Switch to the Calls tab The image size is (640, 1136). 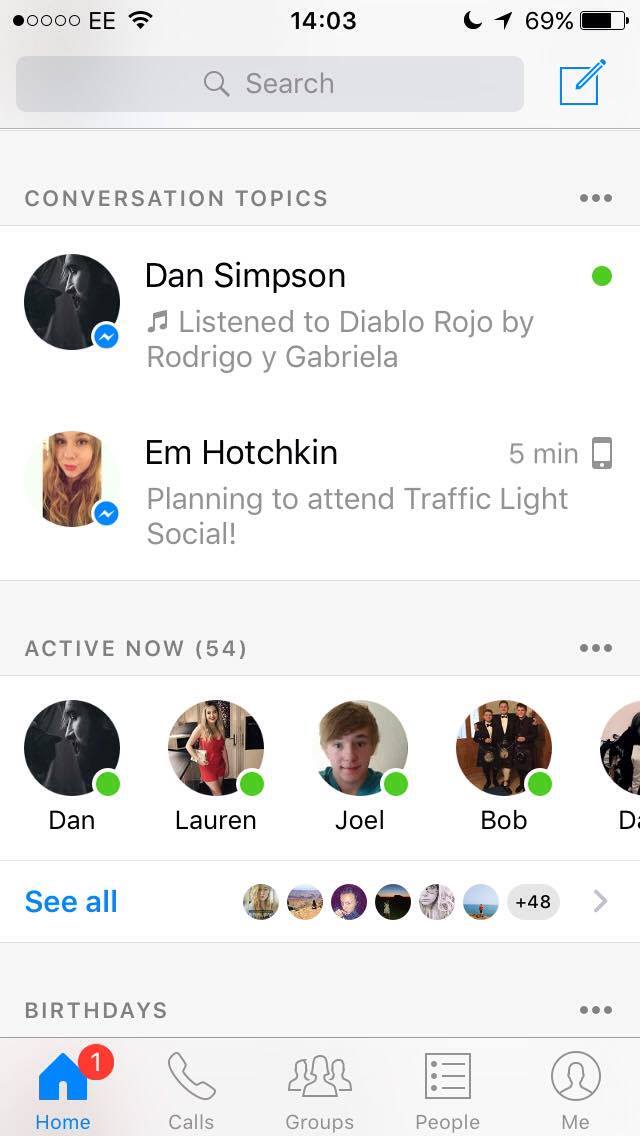click(191, 1090)
